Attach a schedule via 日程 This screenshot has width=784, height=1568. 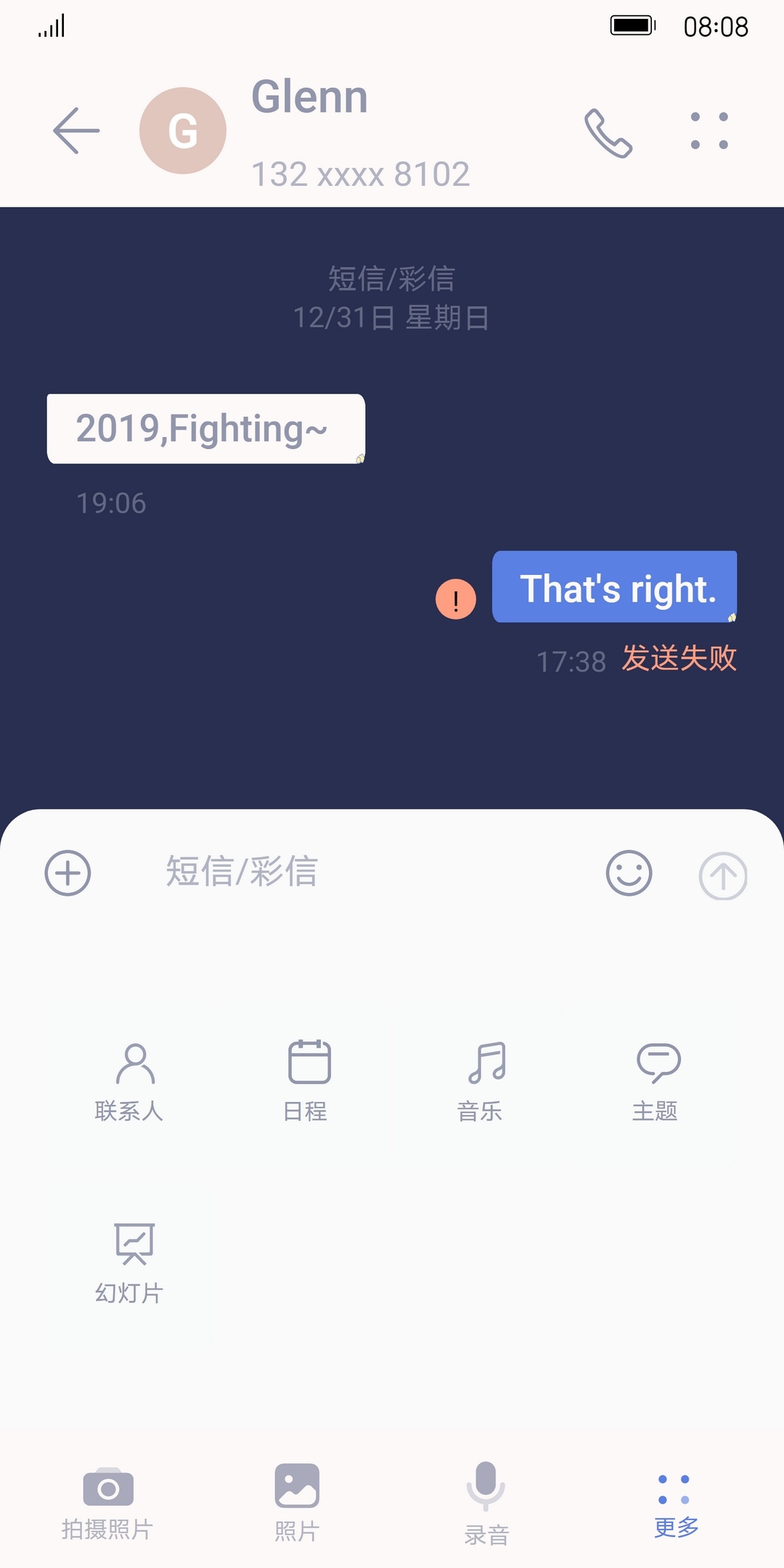308,1082
